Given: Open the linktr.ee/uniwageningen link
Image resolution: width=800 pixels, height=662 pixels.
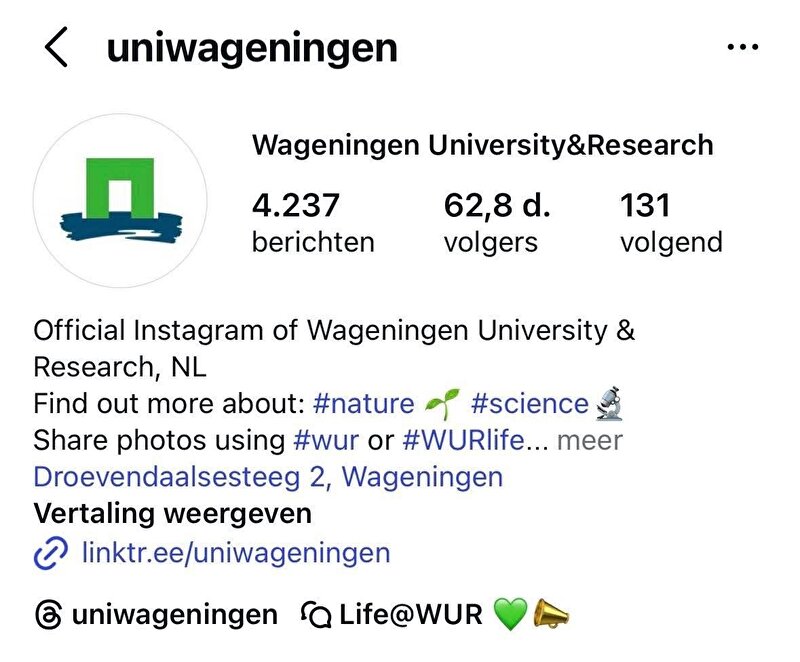Looking at the screenshot, I should (235, 552).
